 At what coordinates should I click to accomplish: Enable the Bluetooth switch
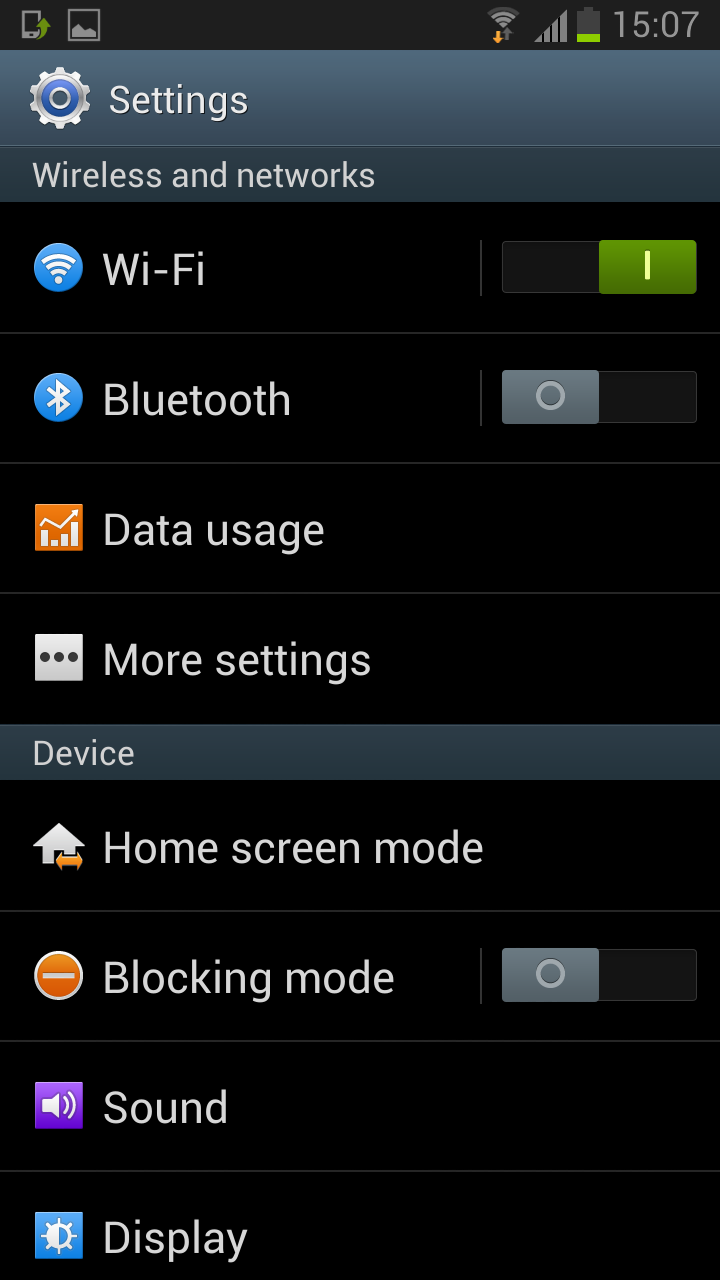tap(599, 397)
